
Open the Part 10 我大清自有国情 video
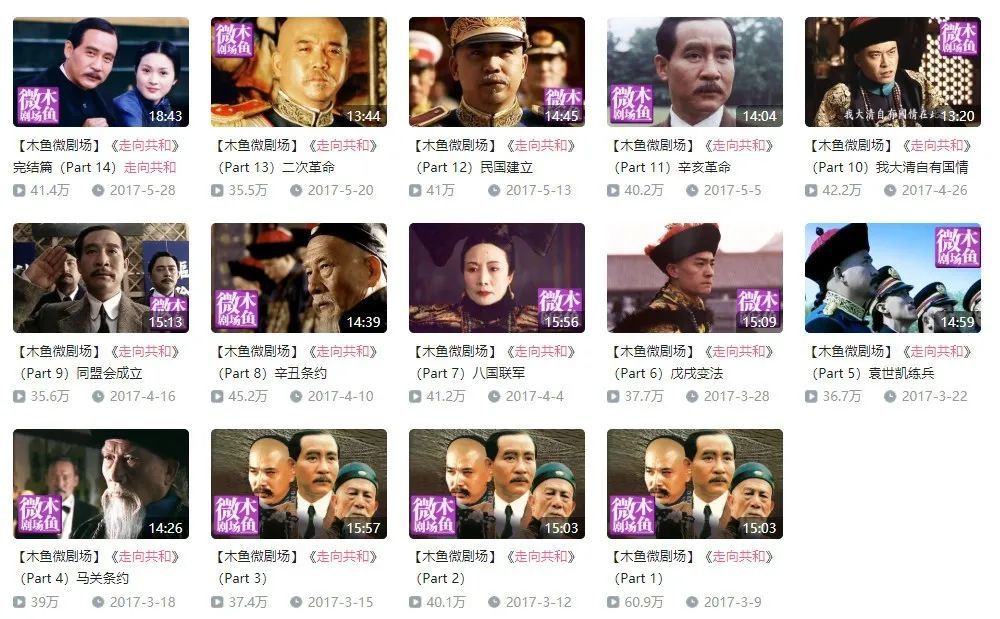[x=892, y=72]
